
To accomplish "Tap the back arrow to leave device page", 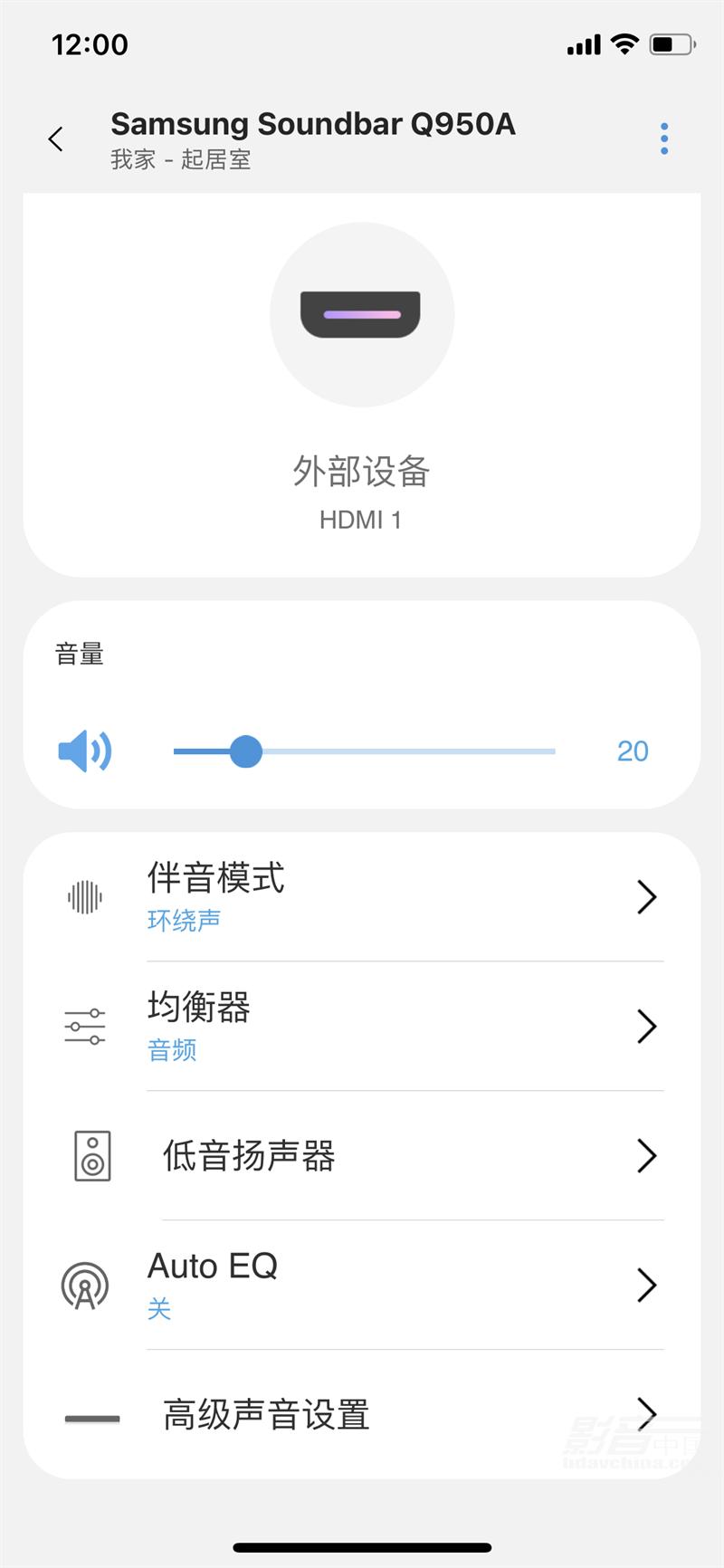I will (55, 139).
